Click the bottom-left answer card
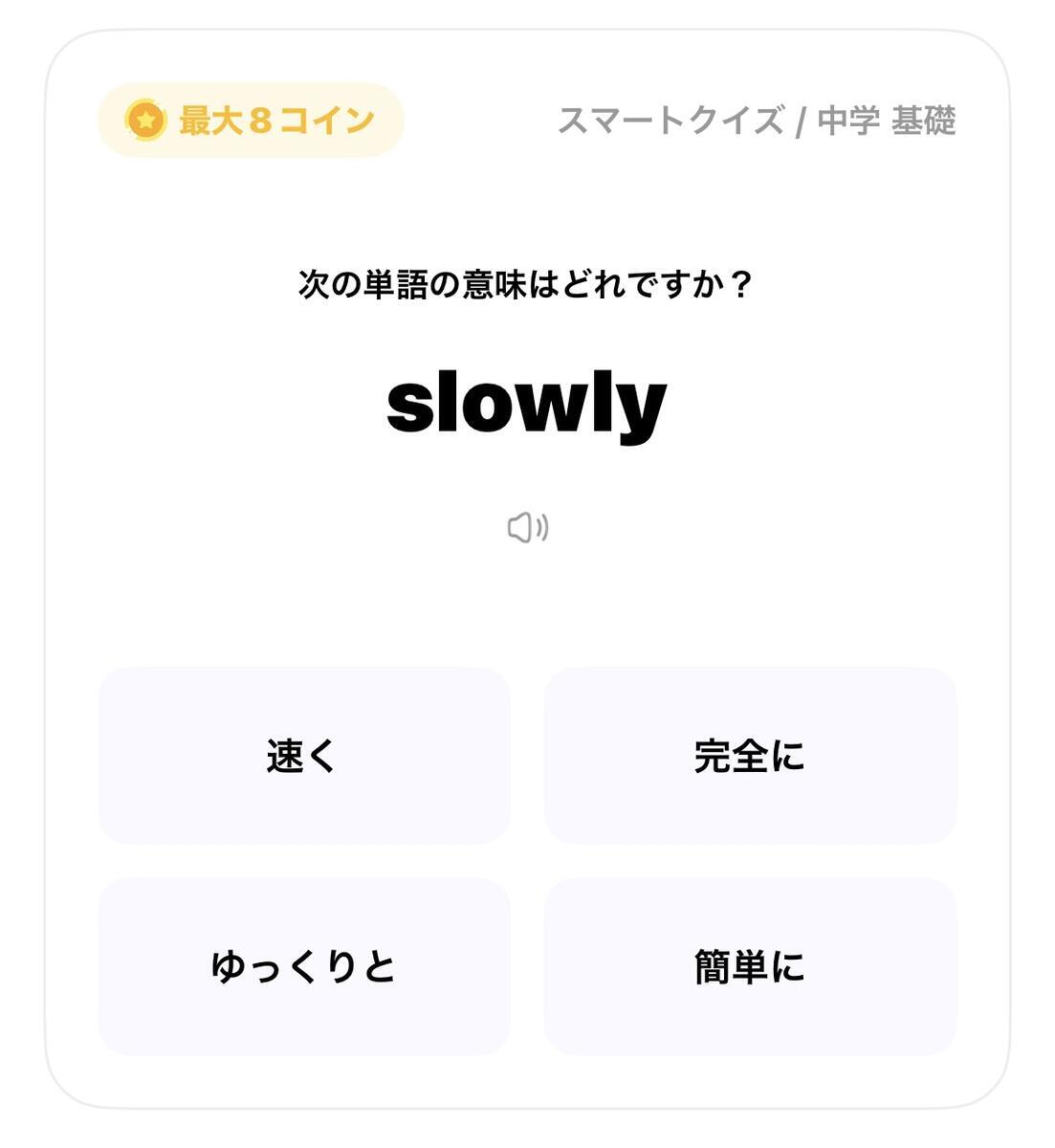Image resolution: width=1055 pixels, height=1148 pixels. (305, 964)
